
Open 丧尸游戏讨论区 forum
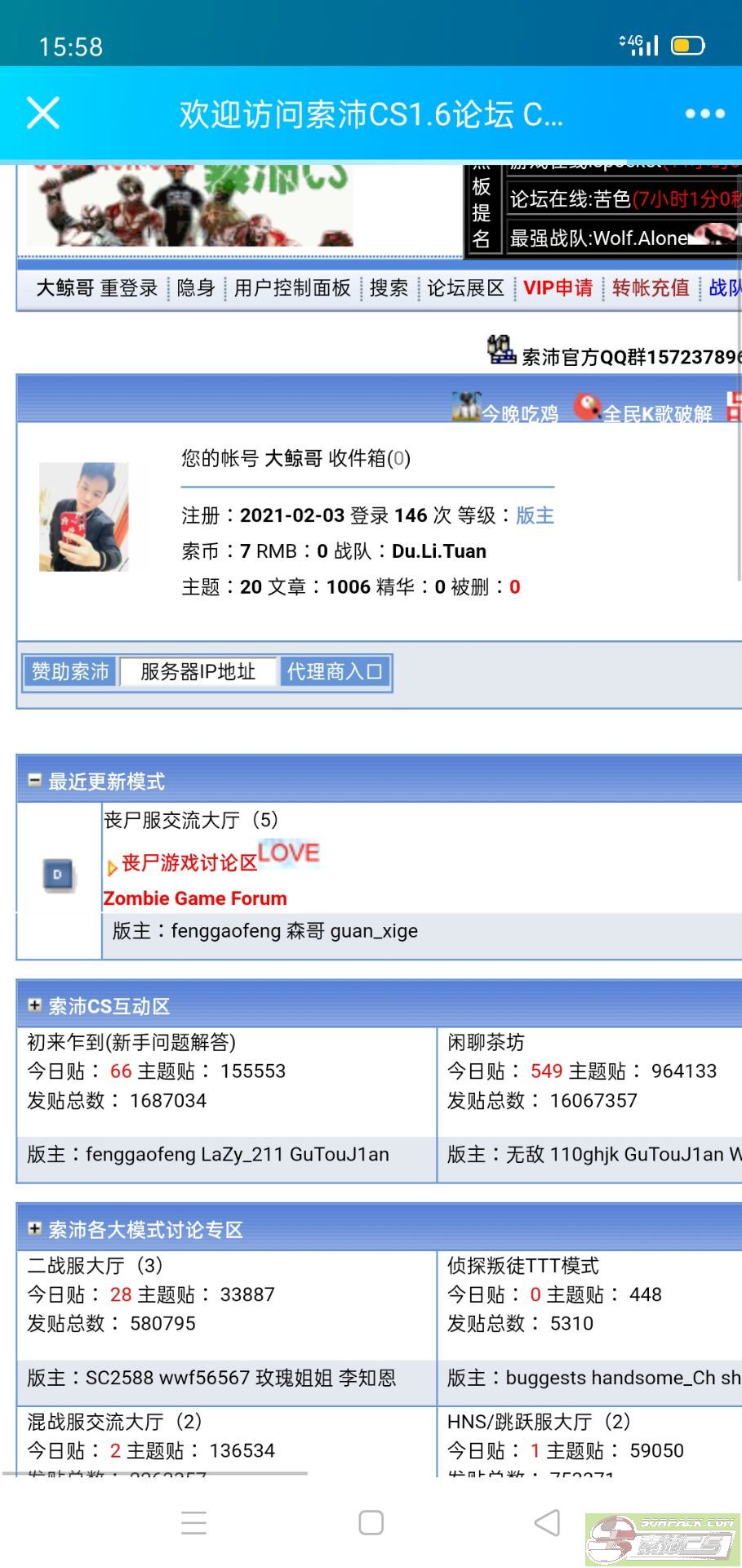189,863
